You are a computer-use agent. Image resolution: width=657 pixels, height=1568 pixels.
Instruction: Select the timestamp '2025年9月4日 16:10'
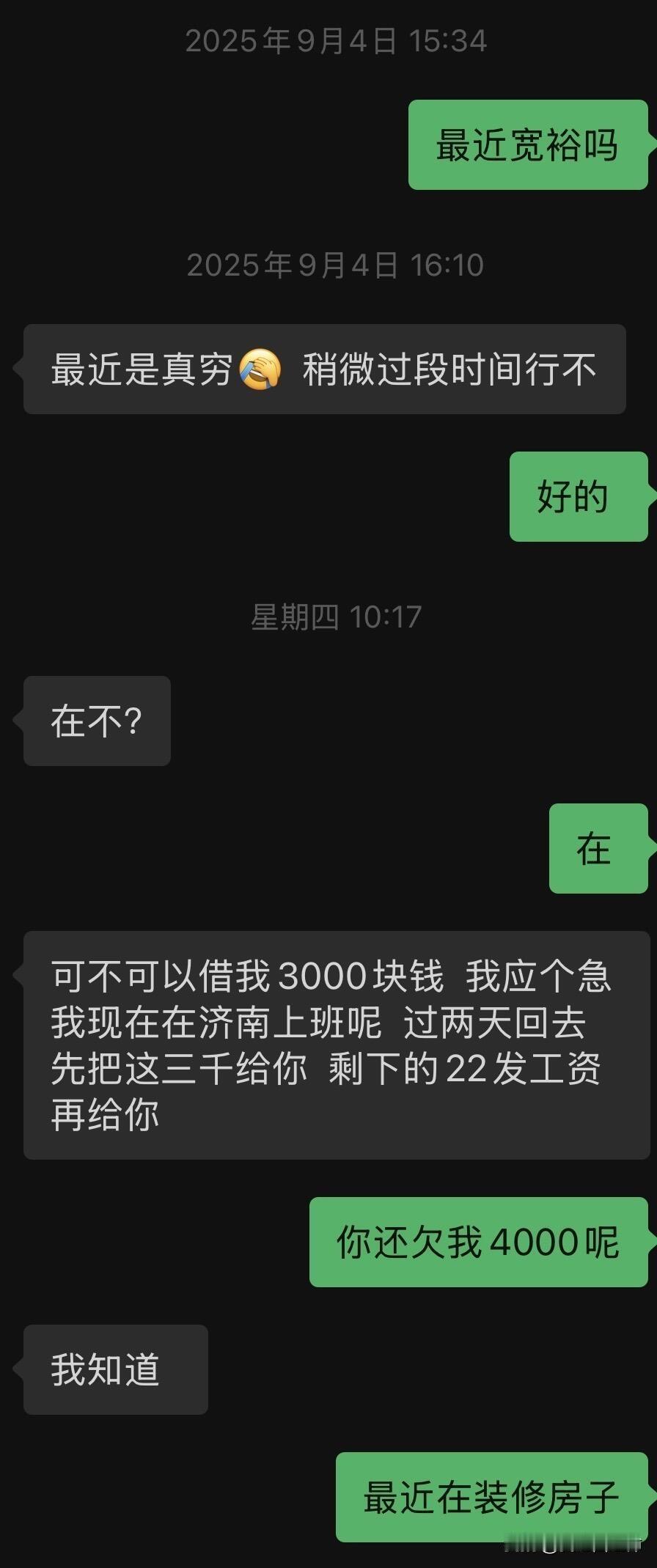point(335,266)
